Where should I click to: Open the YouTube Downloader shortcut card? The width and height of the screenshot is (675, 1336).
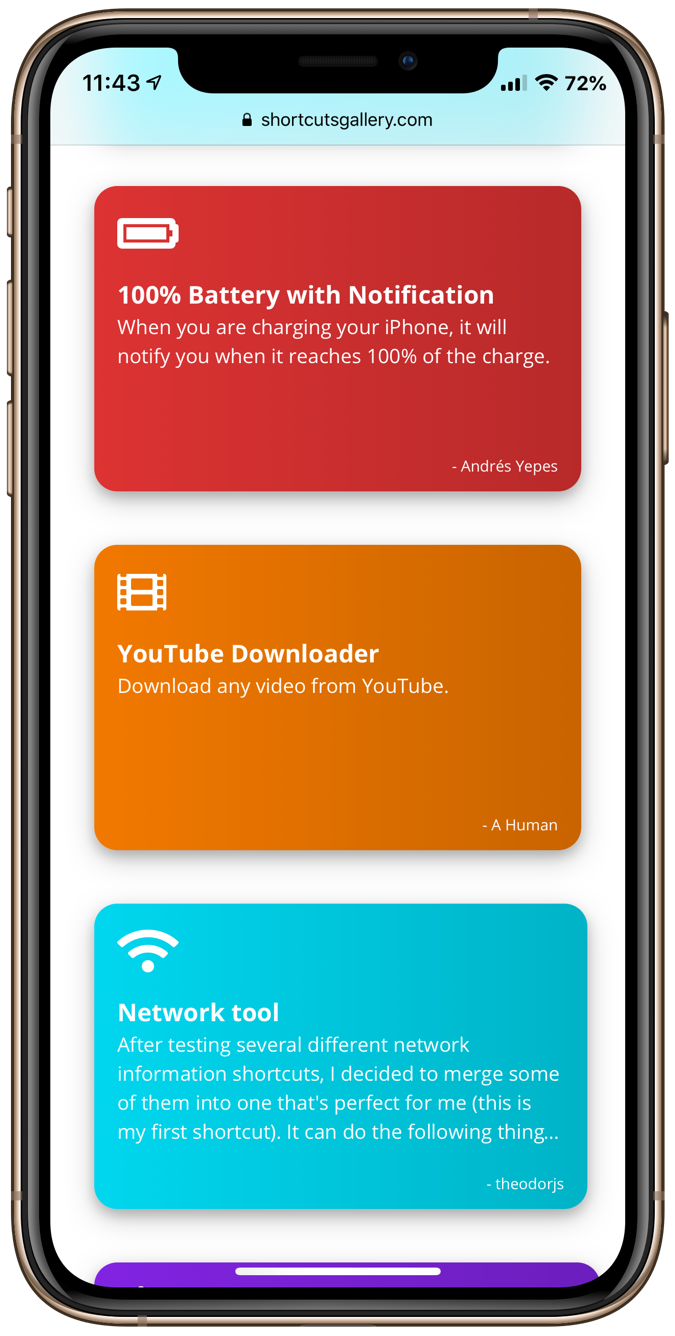click(337, 697)
